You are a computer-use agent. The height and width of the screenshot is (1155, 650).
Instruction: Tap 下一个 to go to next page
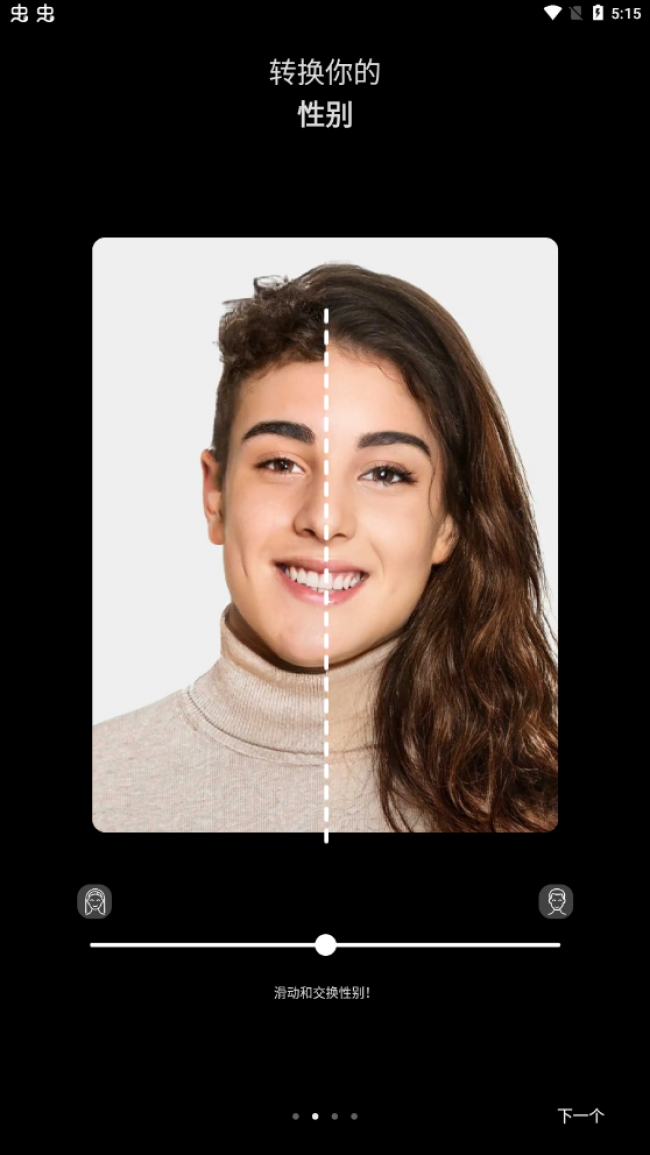580,1116
